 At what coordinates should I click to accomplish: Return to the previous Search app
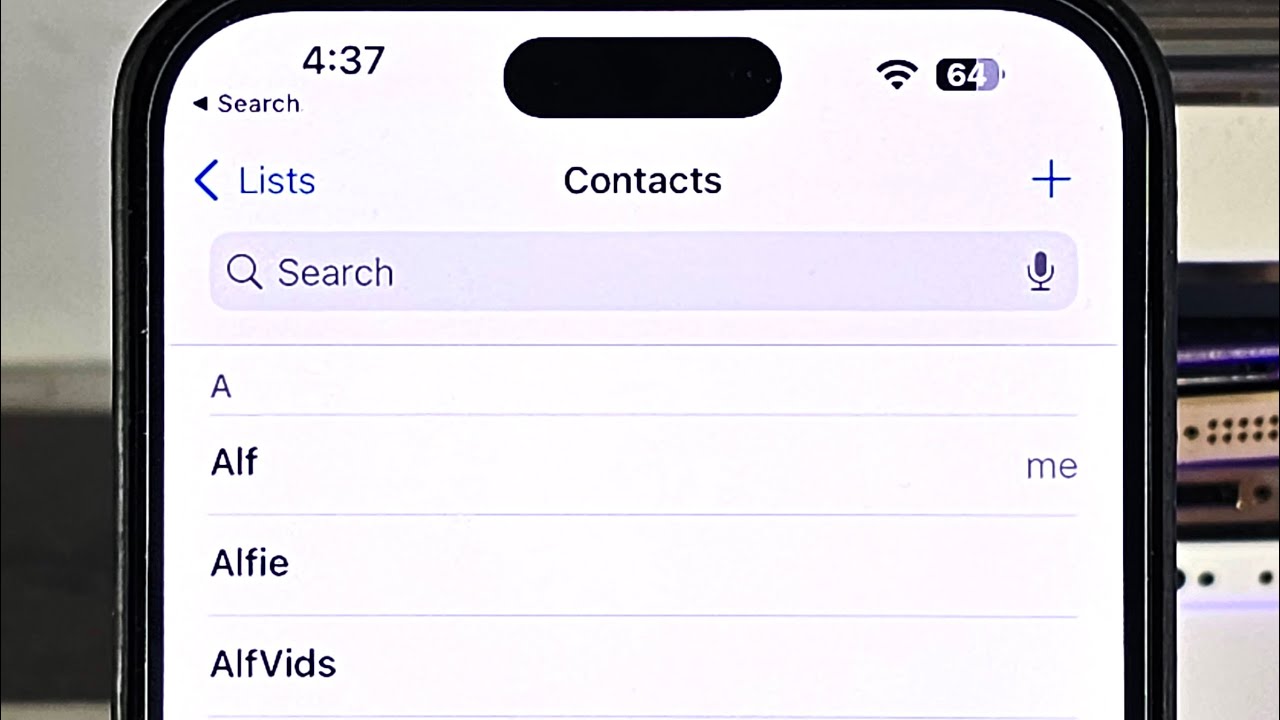246,104
